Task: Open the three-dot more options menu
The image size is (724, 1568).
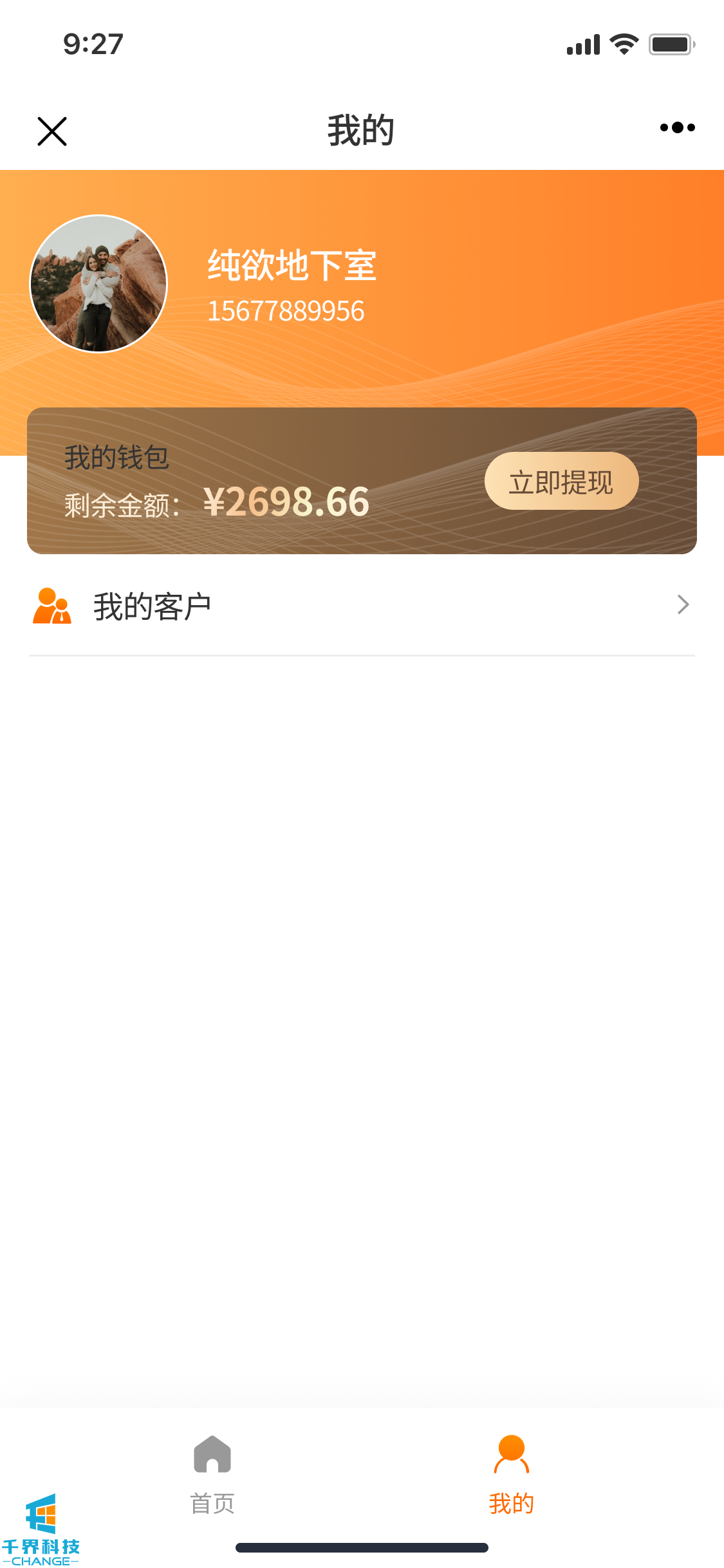Action: pos(677,127)
